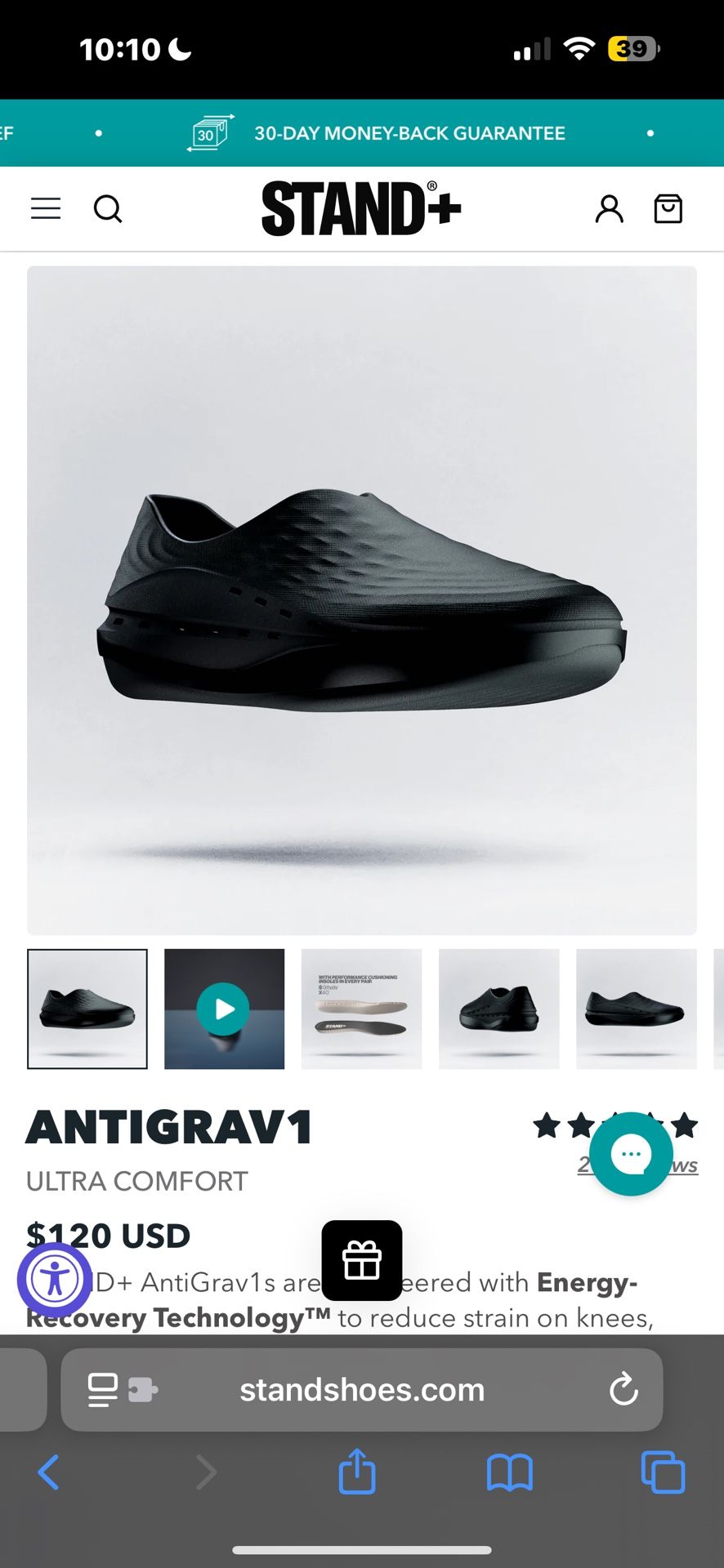
Task: Share this page
Action: tap(357, 1471)
